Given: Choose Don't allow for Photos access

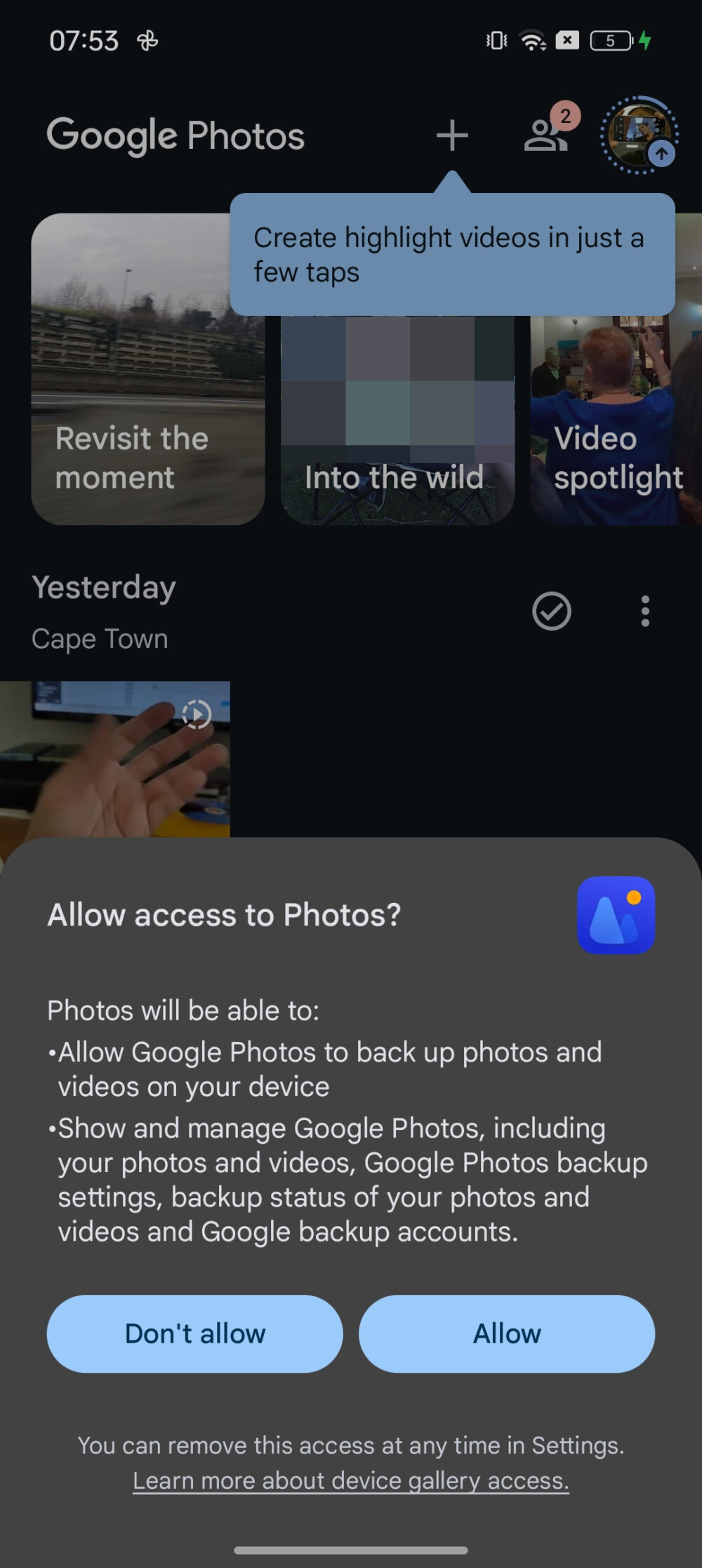Looking at the screenshot, I should pos(194,1333).
